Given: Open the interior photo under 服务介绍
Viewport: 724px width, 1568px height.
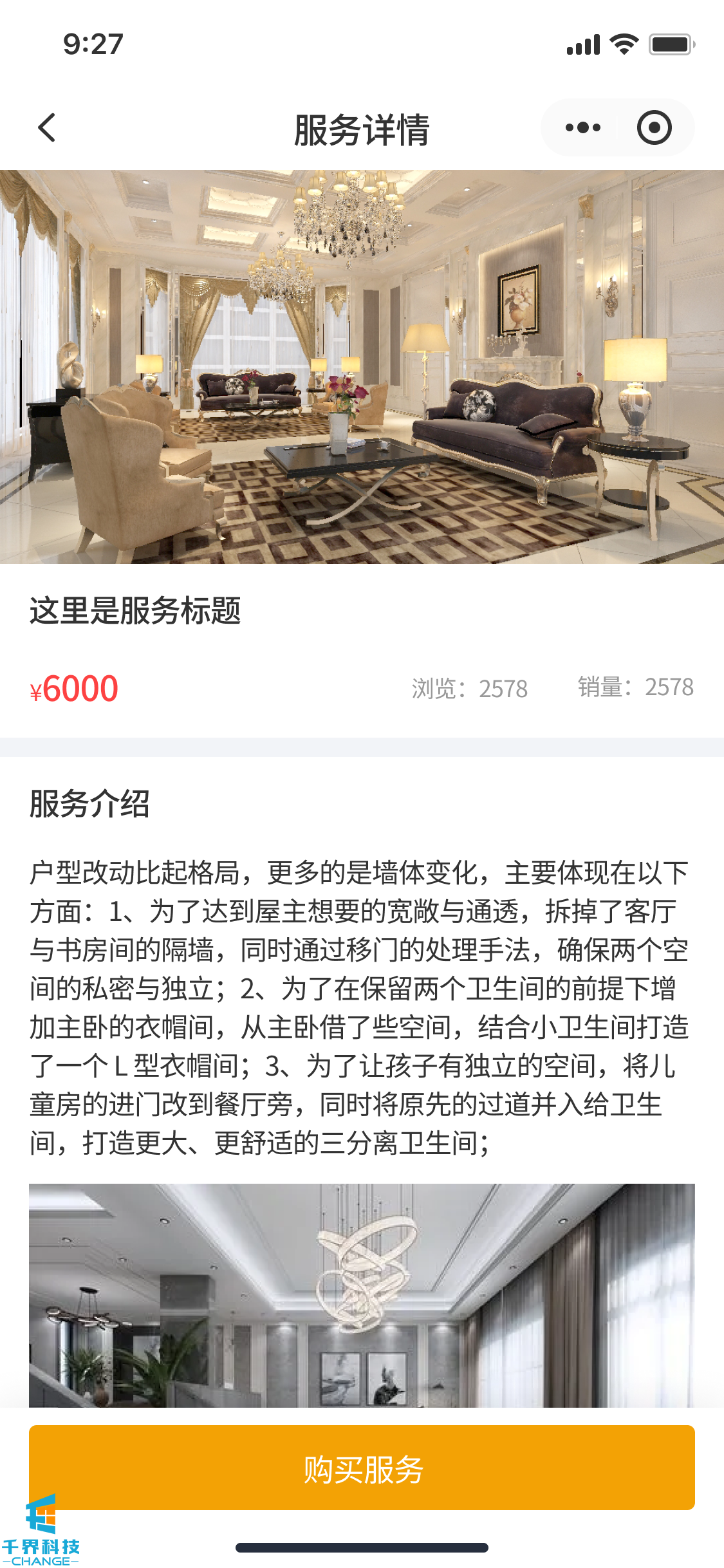Looking at the screenshot, I should tap(362, 1294).
